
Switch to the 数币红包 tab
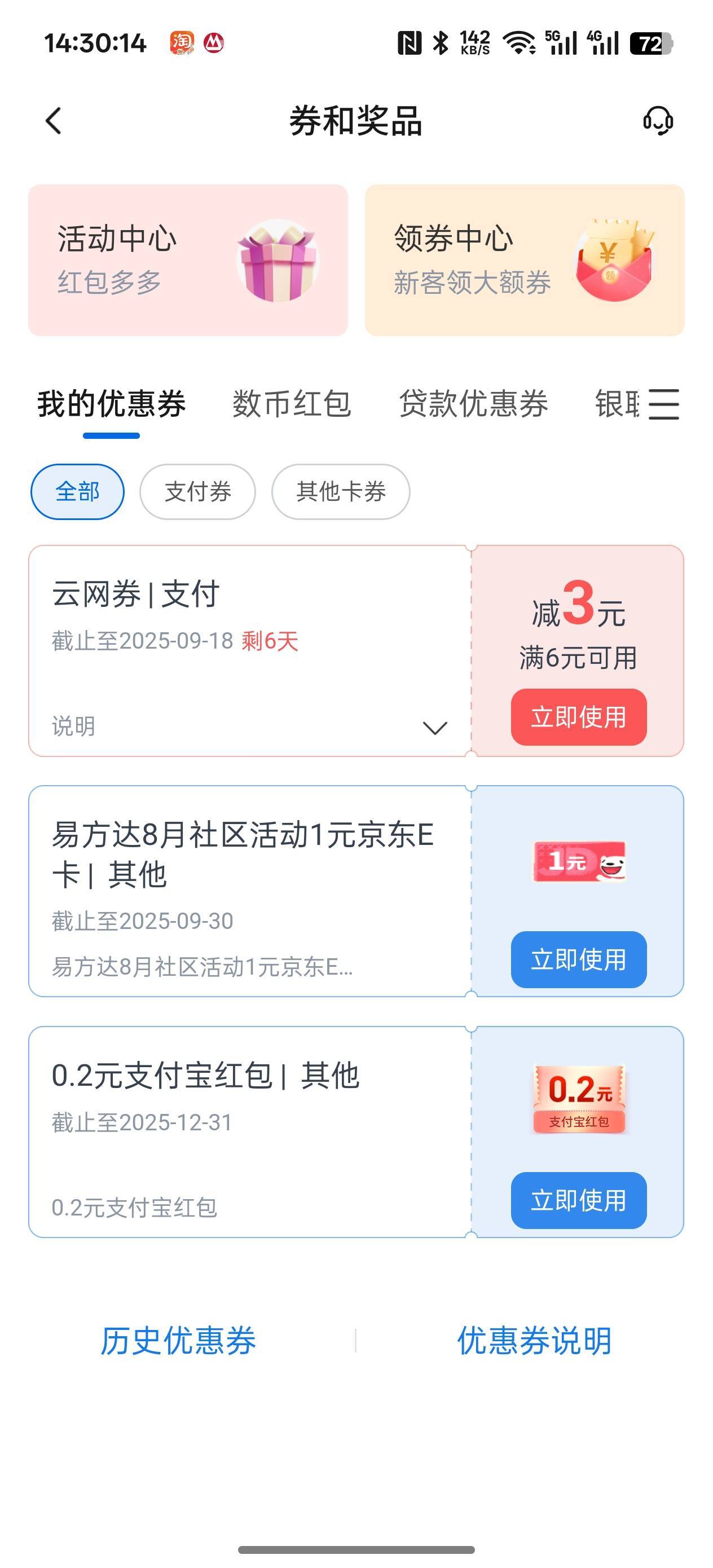(292, 404)
